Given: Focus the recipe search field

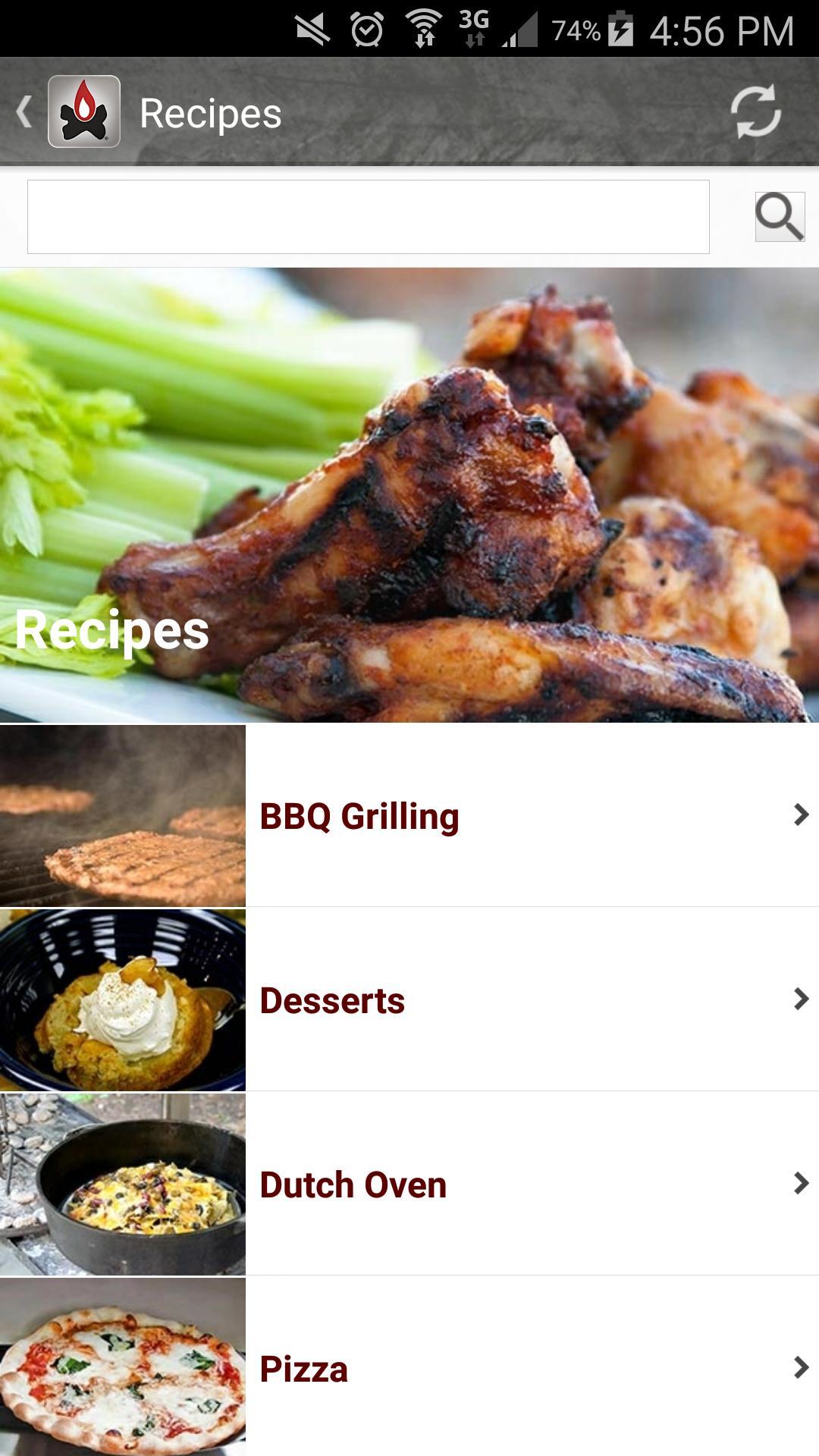Looking at the screenshot, I should [x=369, y=217].
